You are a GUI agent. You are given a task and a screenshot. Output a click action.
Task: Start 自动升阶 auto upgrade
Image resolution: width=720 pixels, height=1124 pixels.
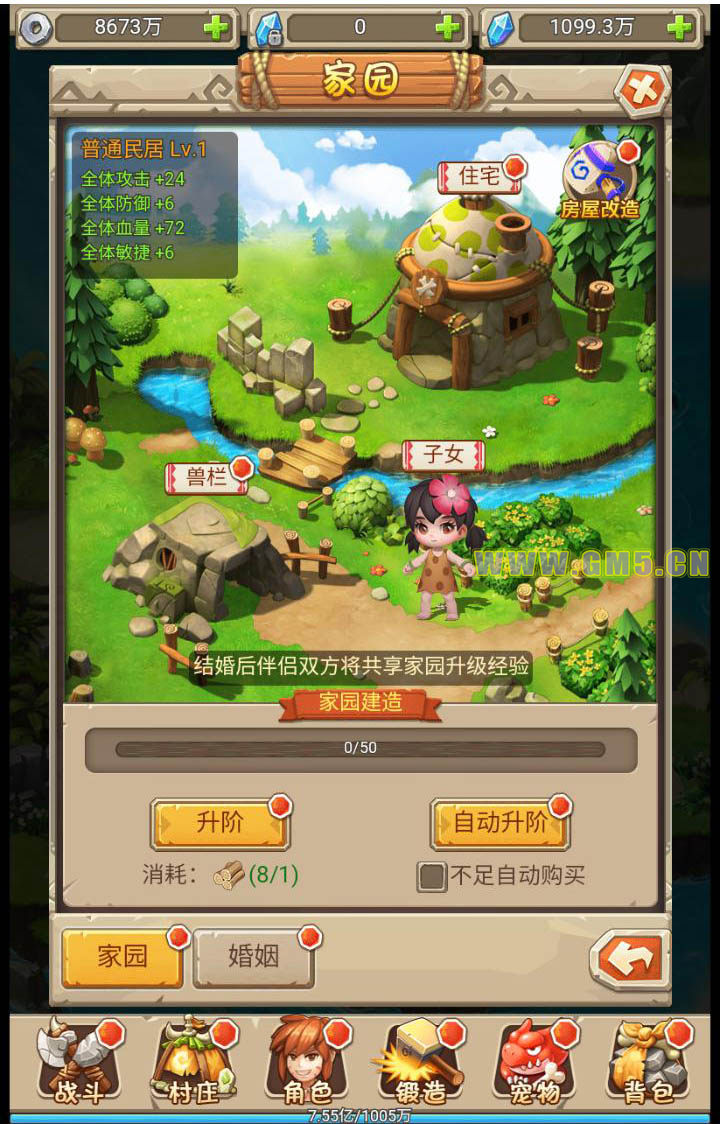point(500,824)
